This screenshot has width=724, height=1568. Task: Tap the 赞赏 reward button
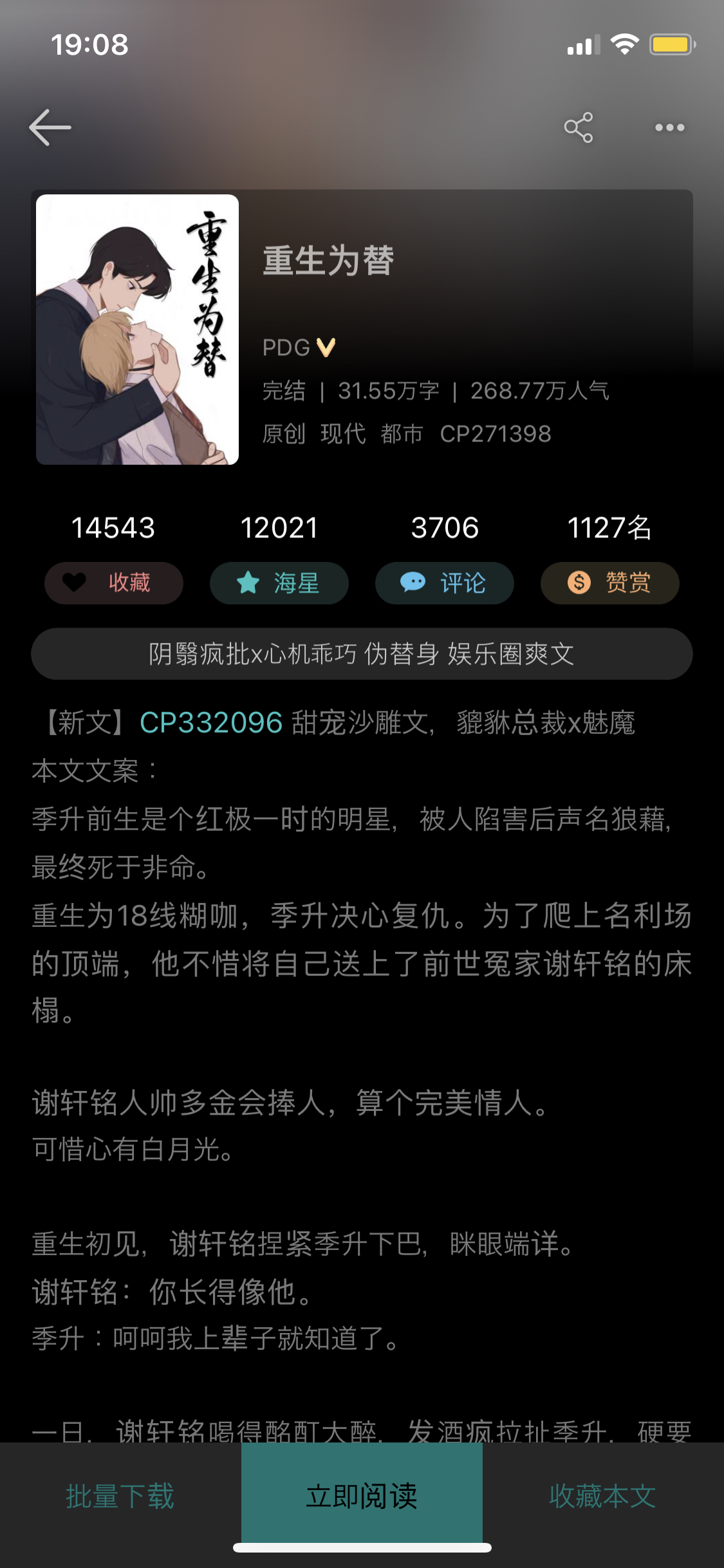(x=609, y=583)
